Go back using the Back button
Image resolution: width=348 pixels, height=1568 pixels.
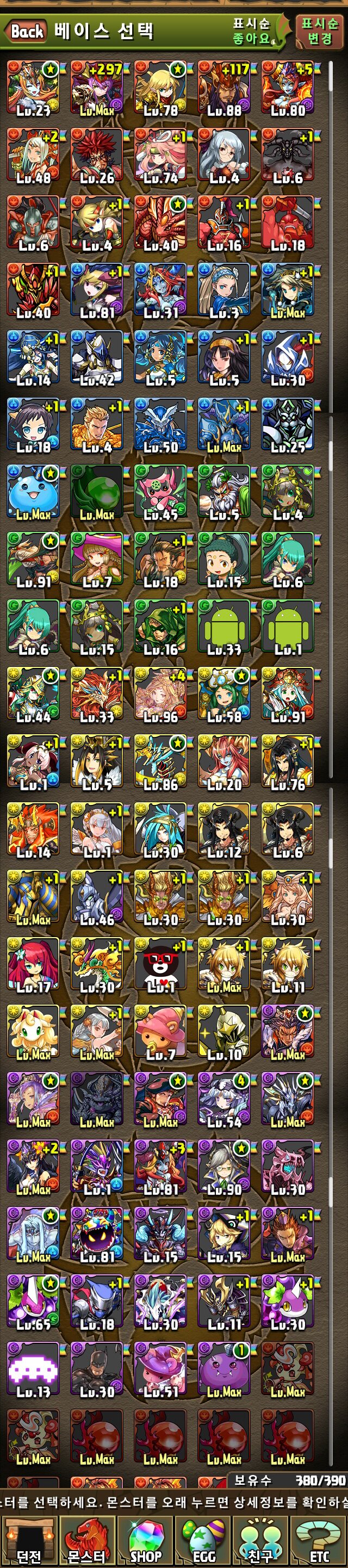(26, 31)
